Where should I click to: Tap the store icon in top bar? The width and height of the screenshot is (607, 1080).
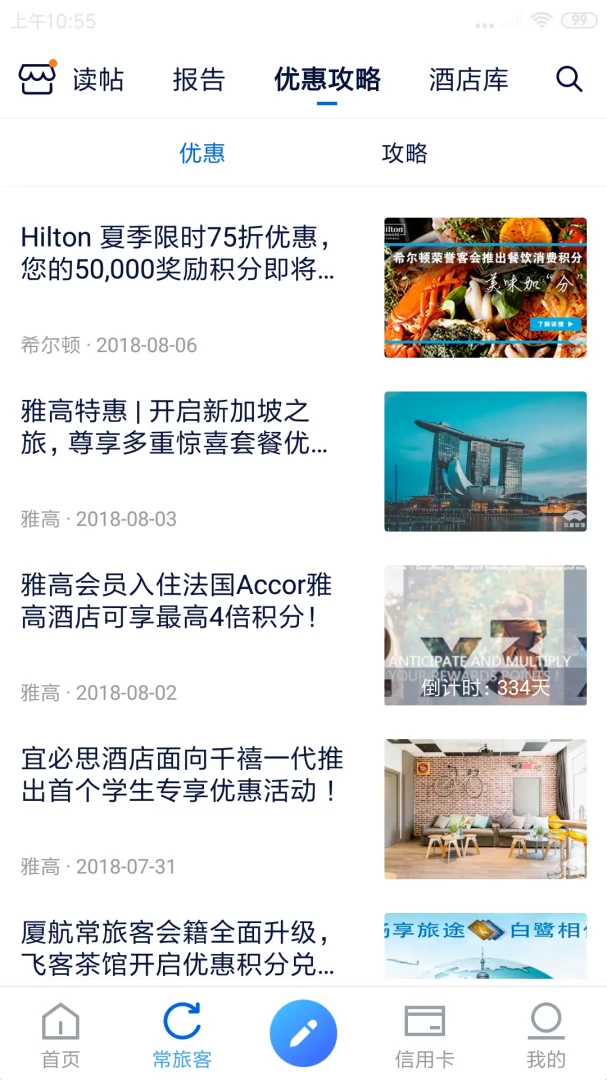37,78
